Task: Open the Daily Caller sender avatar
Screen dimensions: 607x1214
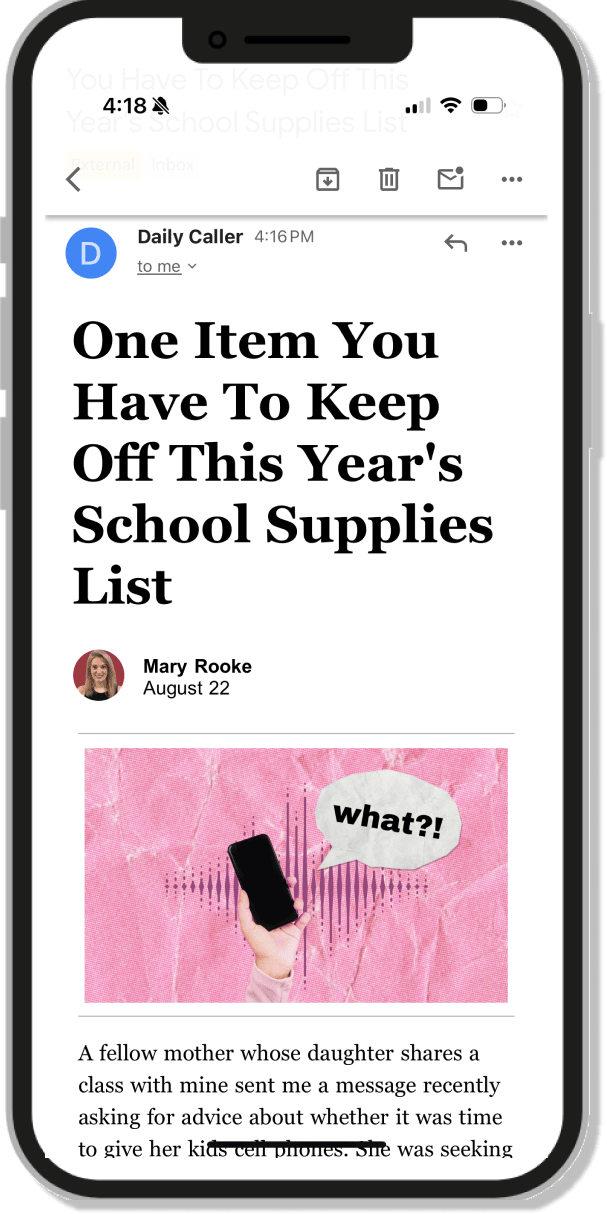Action: coord(91,252)
